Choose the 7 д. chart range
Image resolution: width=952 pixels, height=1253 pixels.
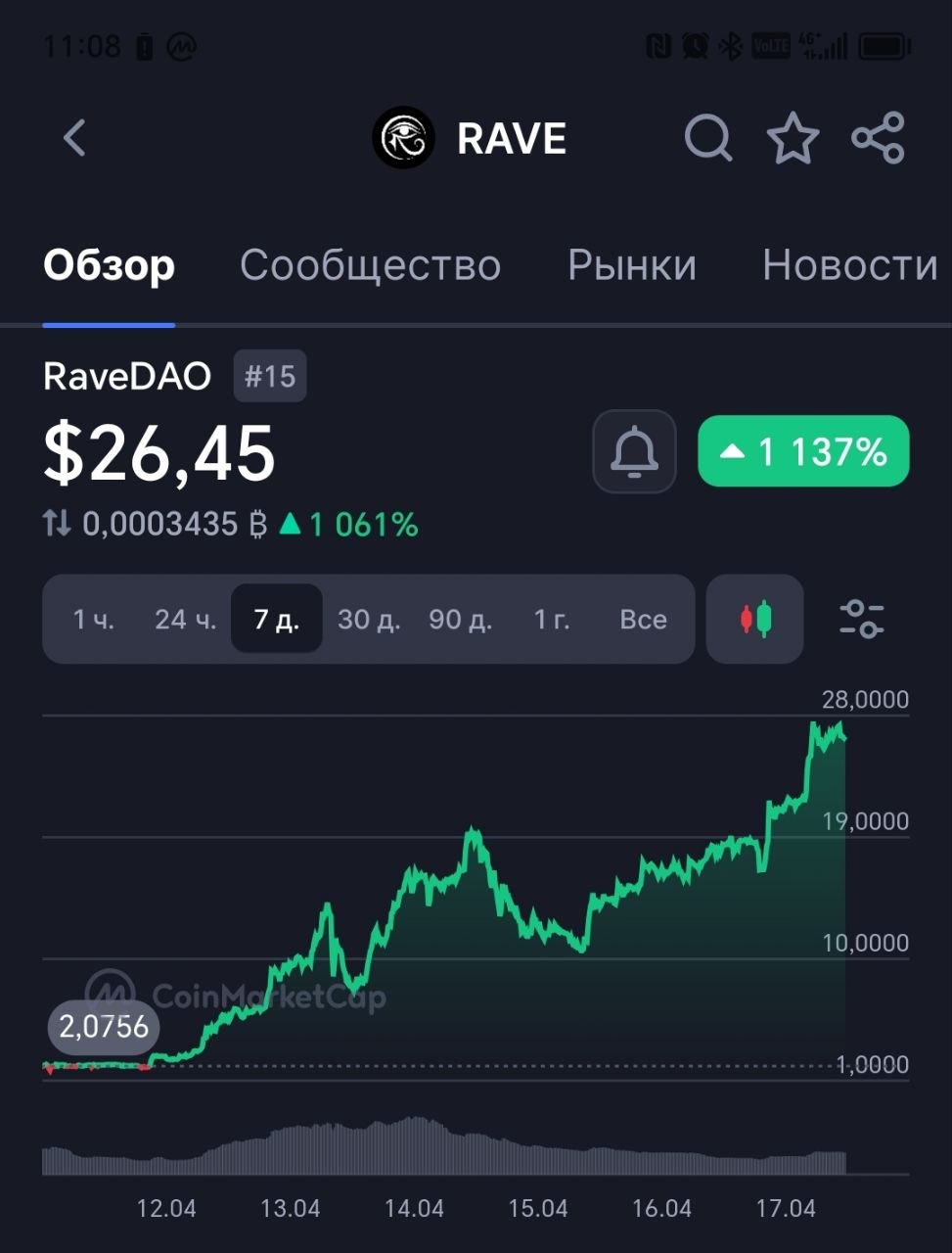point(276,619)
